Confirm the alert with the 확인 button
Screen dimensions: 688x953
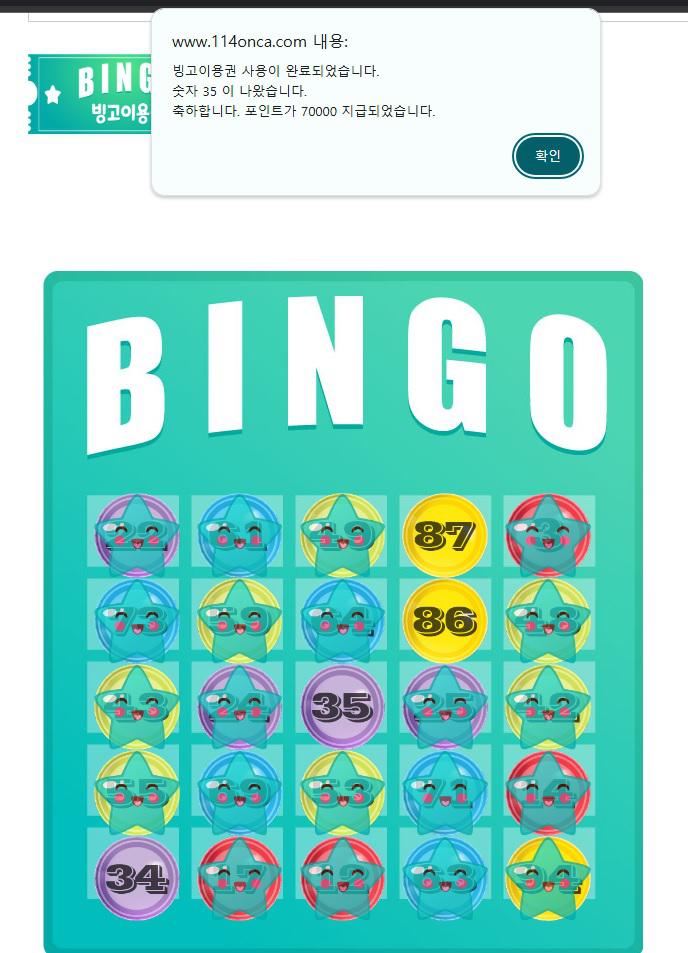[547, 156]
